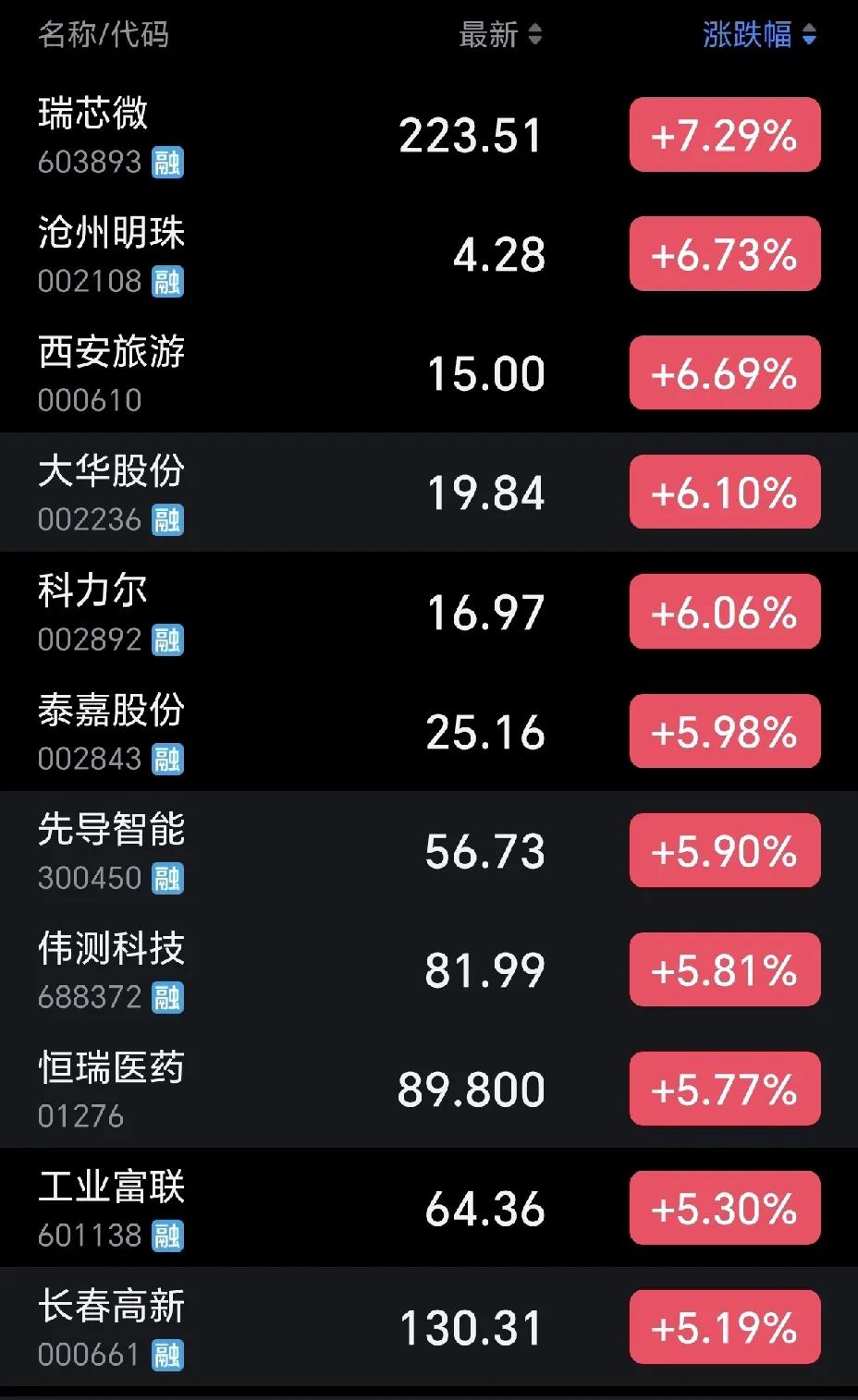This screenshot has width=858, height=1400.
Task: Open the 长春高新 stock details
Action: point(429,1327)
